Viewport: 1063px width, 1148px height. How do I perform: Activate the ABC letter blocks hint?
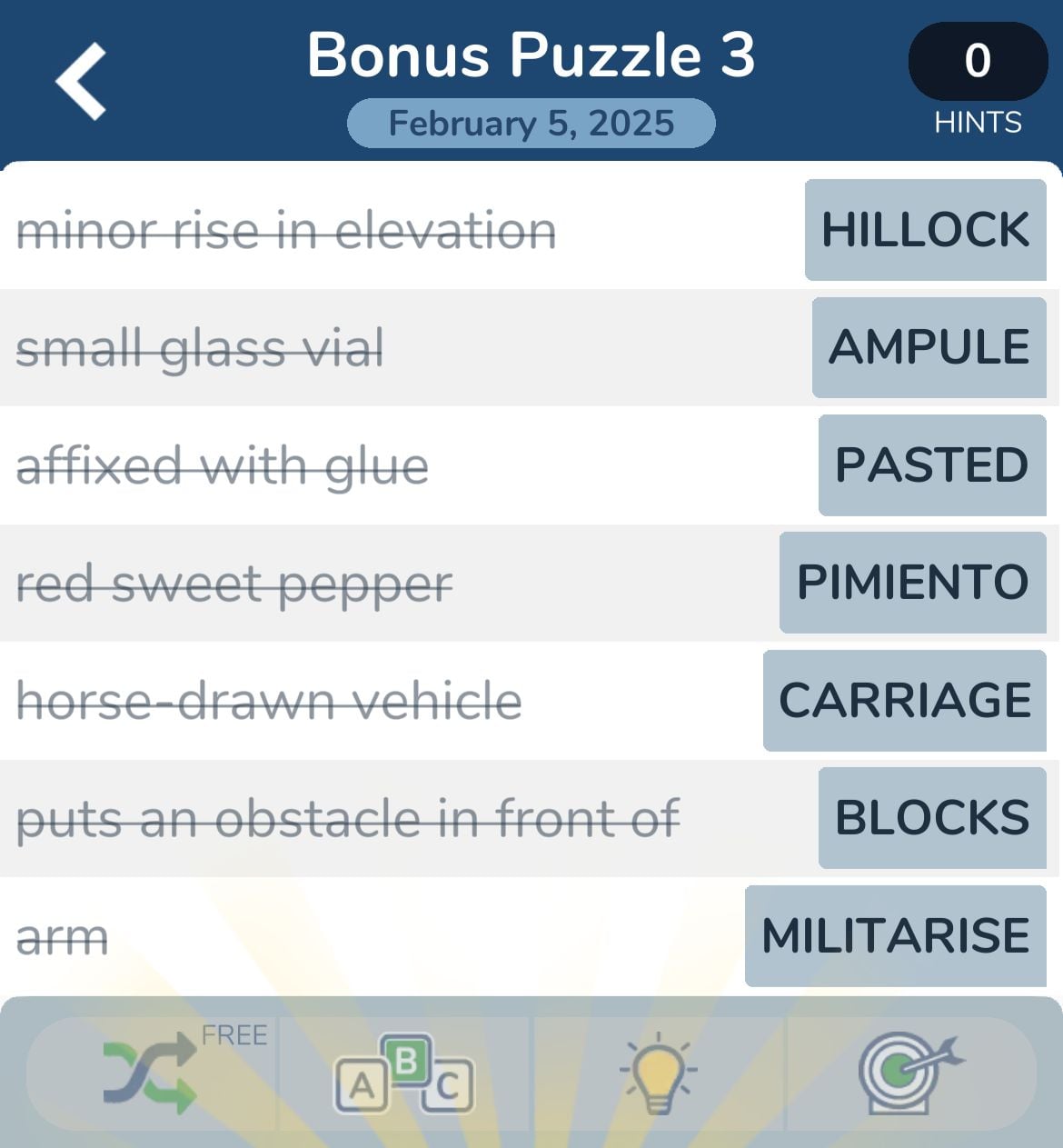coord(404,1074)
